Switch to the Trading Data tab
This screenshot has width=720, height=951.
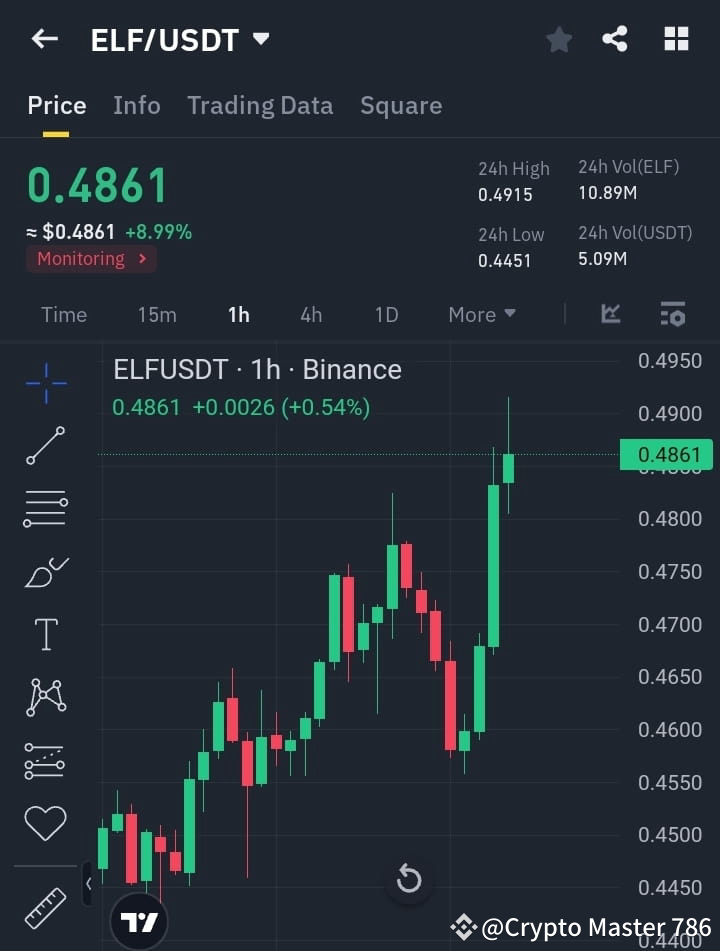(260, 105)
